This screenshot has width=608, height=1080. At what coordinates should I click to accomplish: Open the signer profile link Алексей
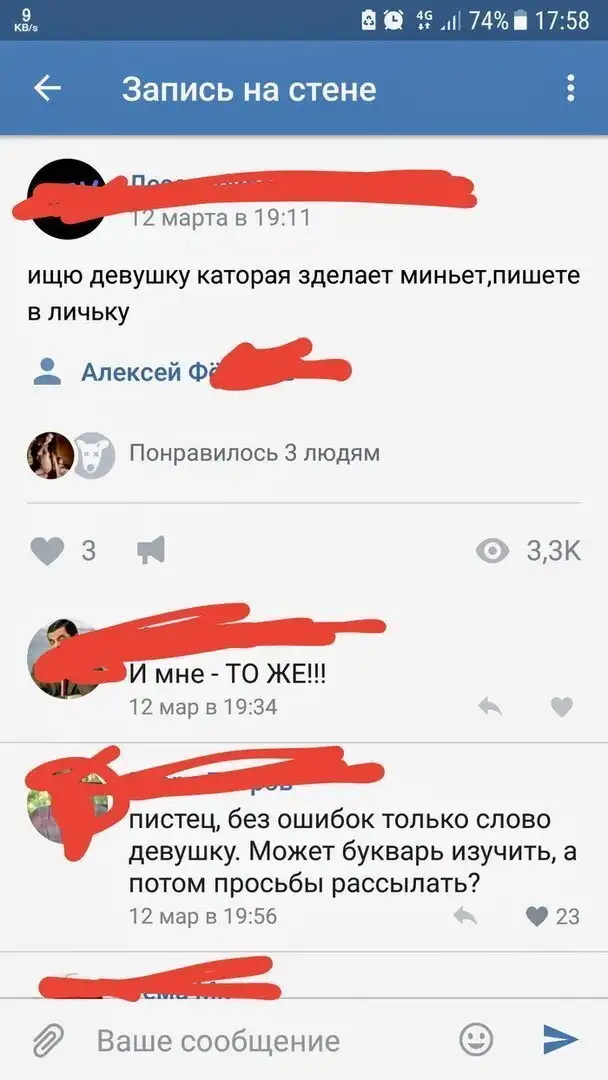coord(130,372)
